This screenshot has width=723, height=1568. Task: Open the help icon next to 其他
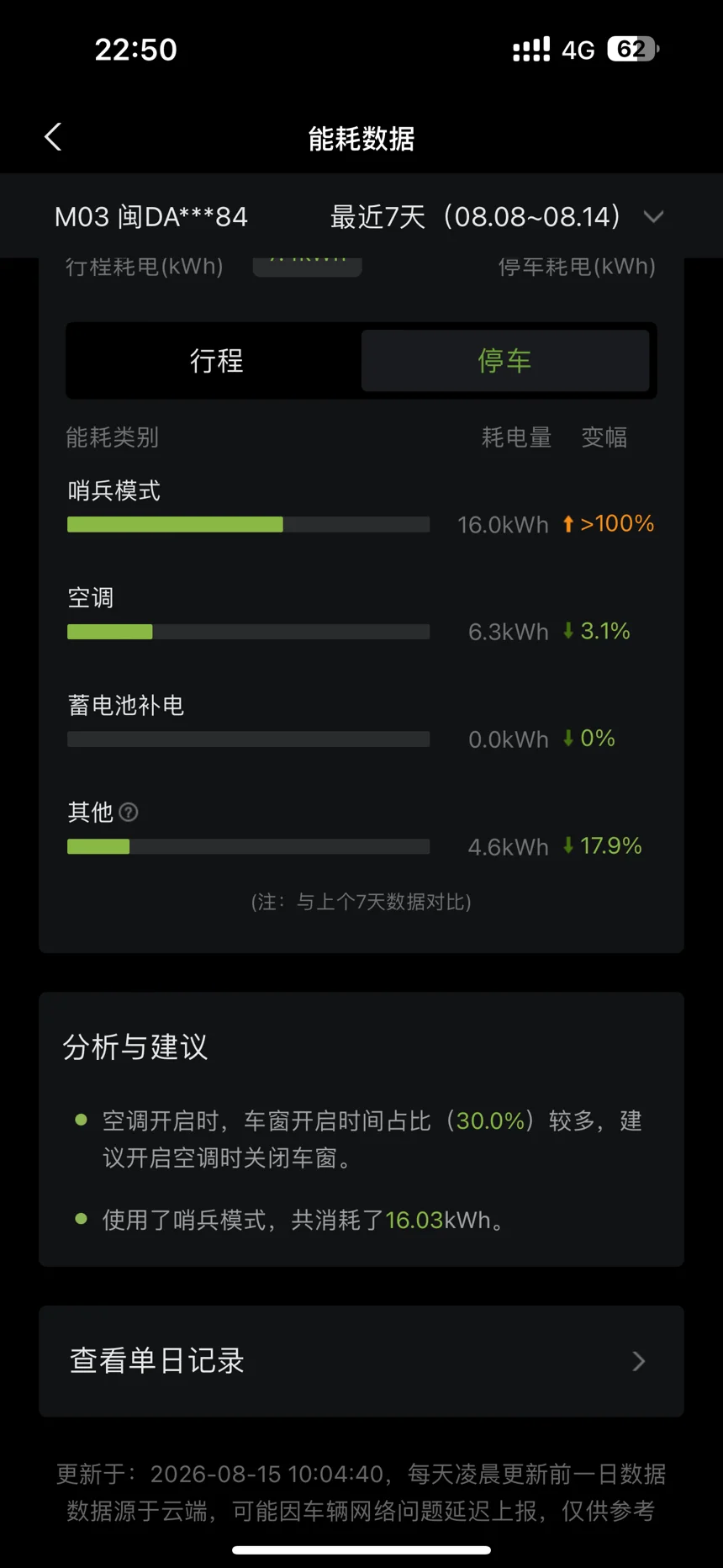point(129,813)
